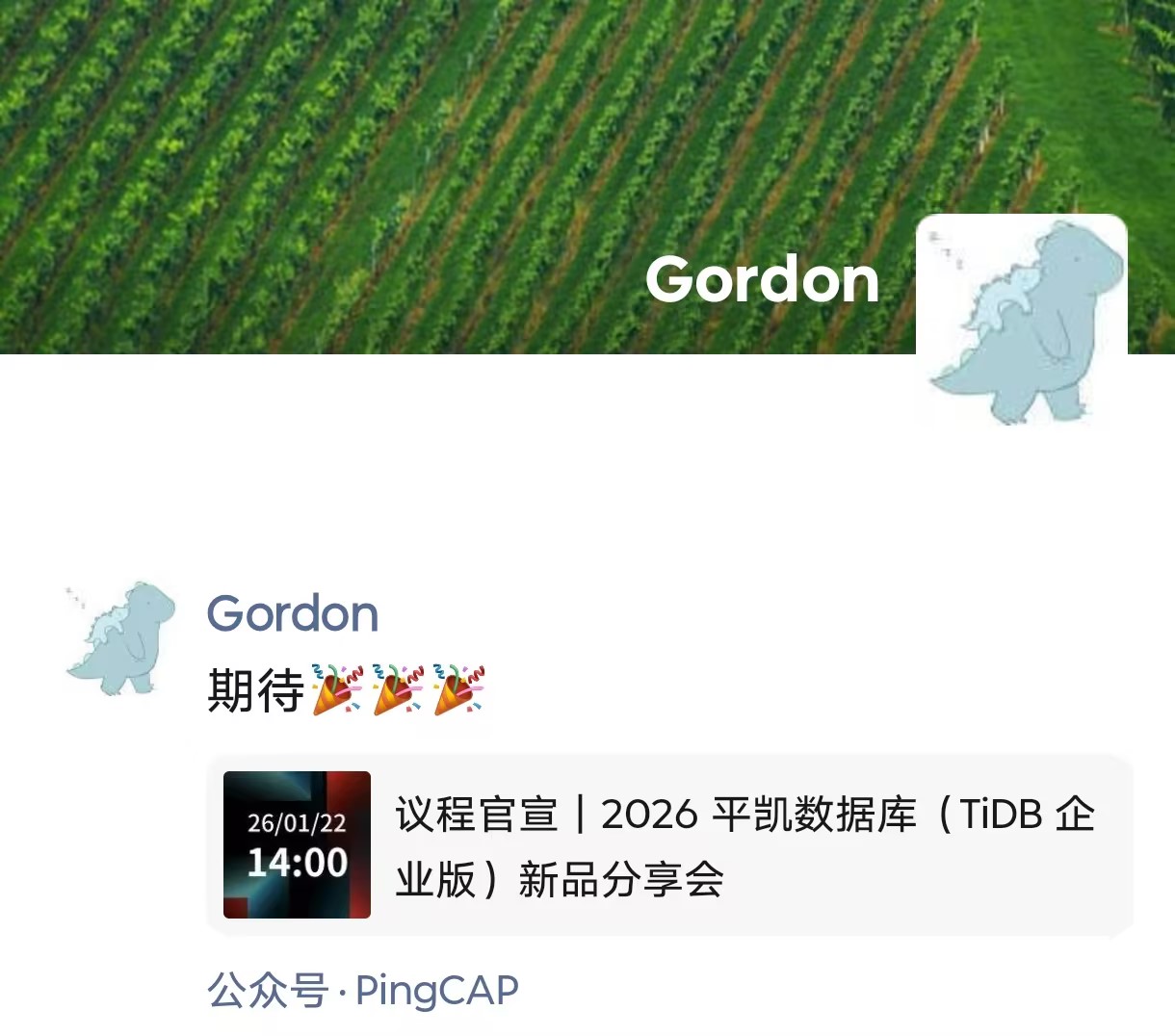Open Gordon's name link on the post
The height and width of the screenshot is (1036, 1175).
tap(293, 614)
